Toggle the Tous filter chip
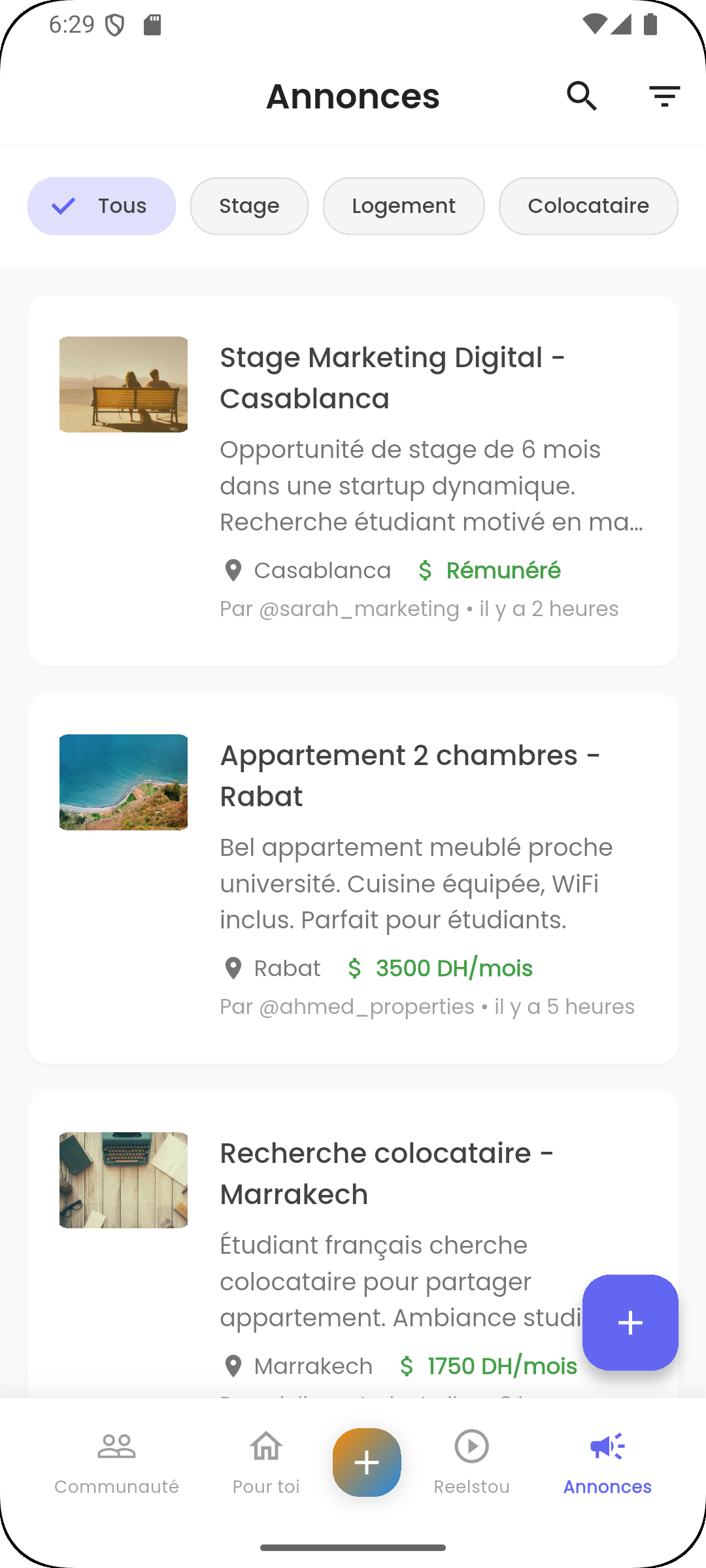706x1568 pixels. click(x=101, y=206)
